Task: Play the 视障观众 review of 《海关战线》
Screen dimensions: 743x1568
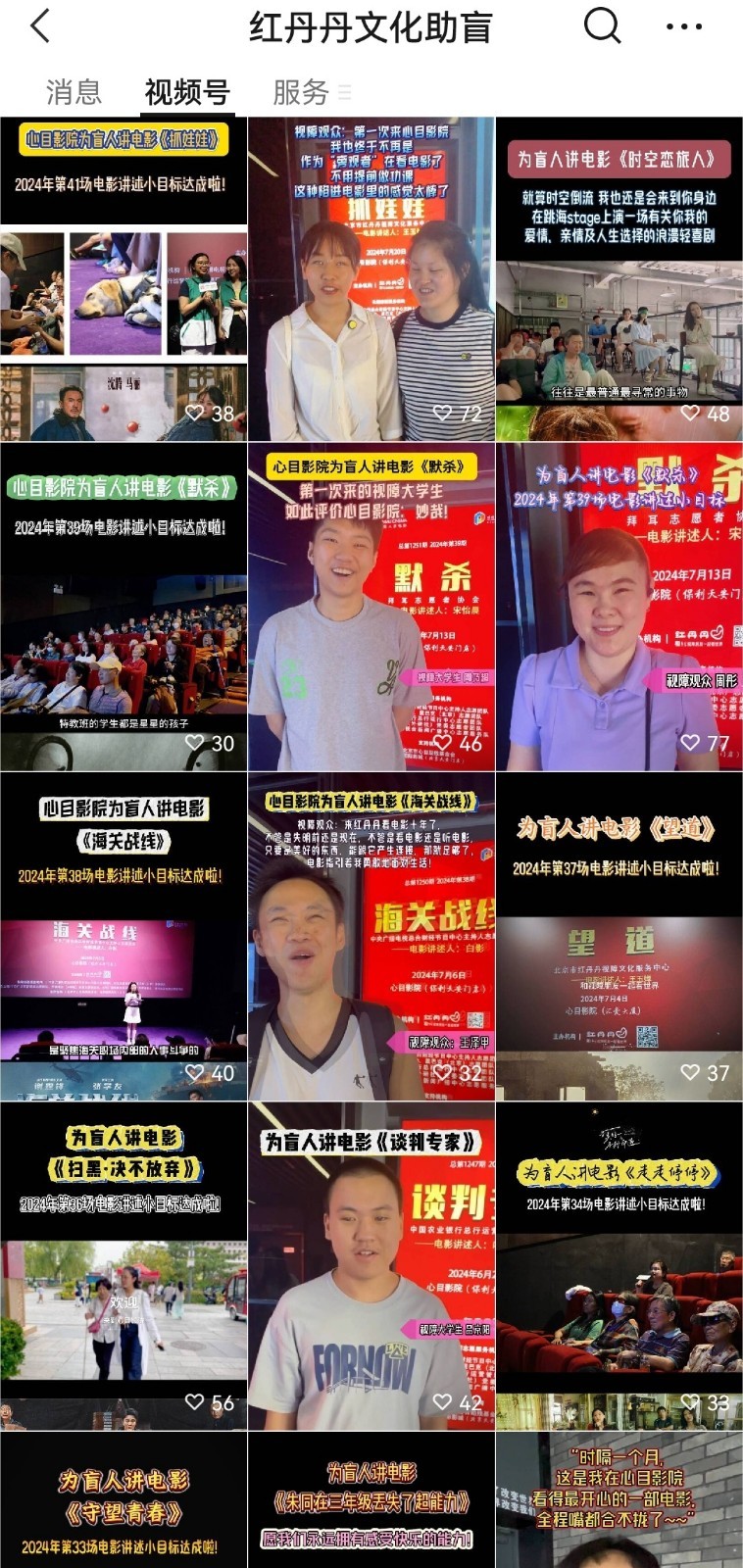Action: point(371,937)
